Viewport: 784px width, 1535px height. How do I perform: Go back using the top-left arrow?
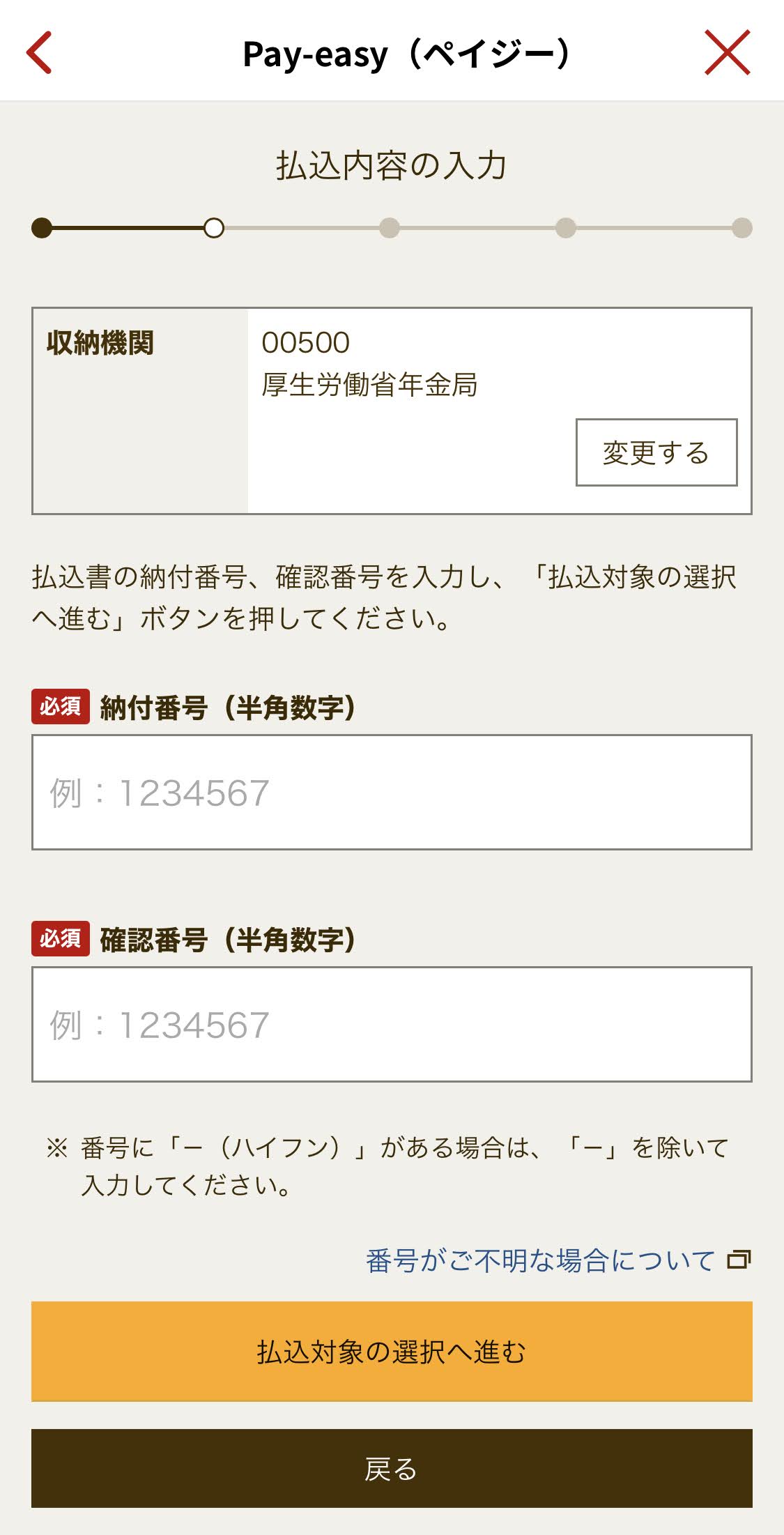(40, 53)
